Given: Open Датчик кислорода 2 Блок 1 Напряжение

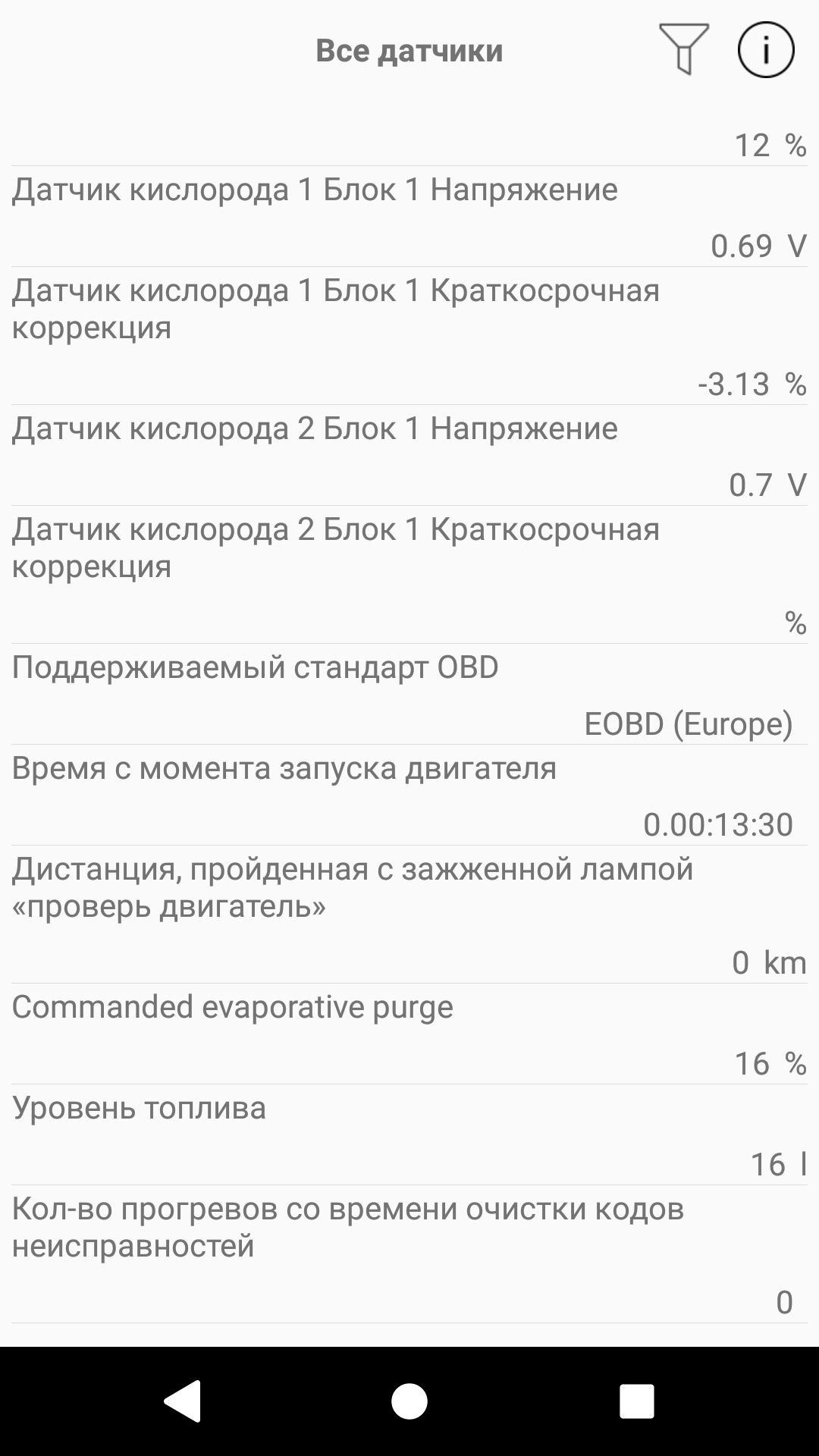Looking at the screenshot, I should 409,456.
